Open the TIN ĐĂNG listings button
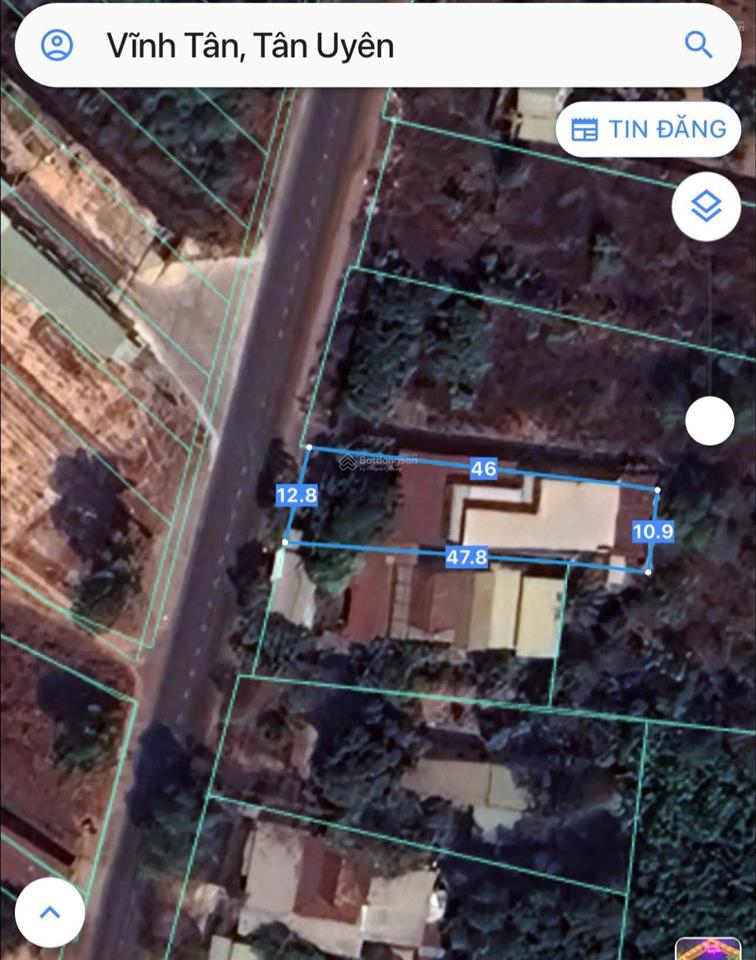756x960 pixels. click(648, 129)
